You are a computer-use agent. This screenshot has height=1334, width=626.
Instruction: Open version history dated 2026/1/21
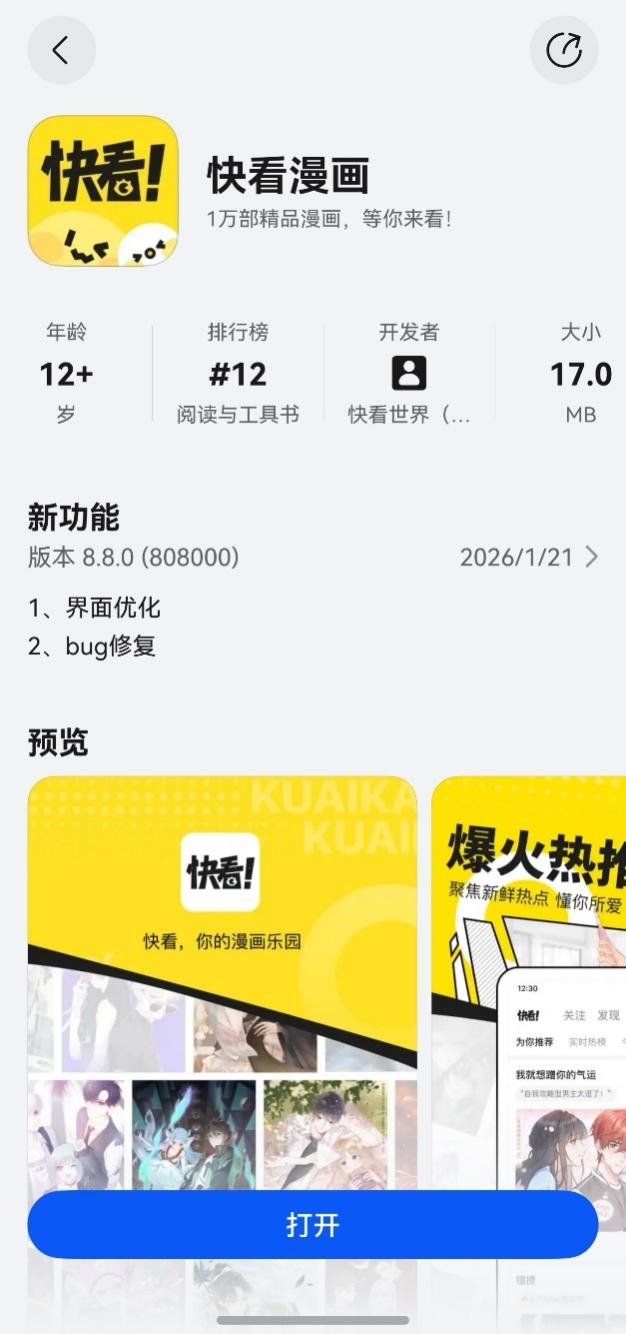tap(529, 557)
